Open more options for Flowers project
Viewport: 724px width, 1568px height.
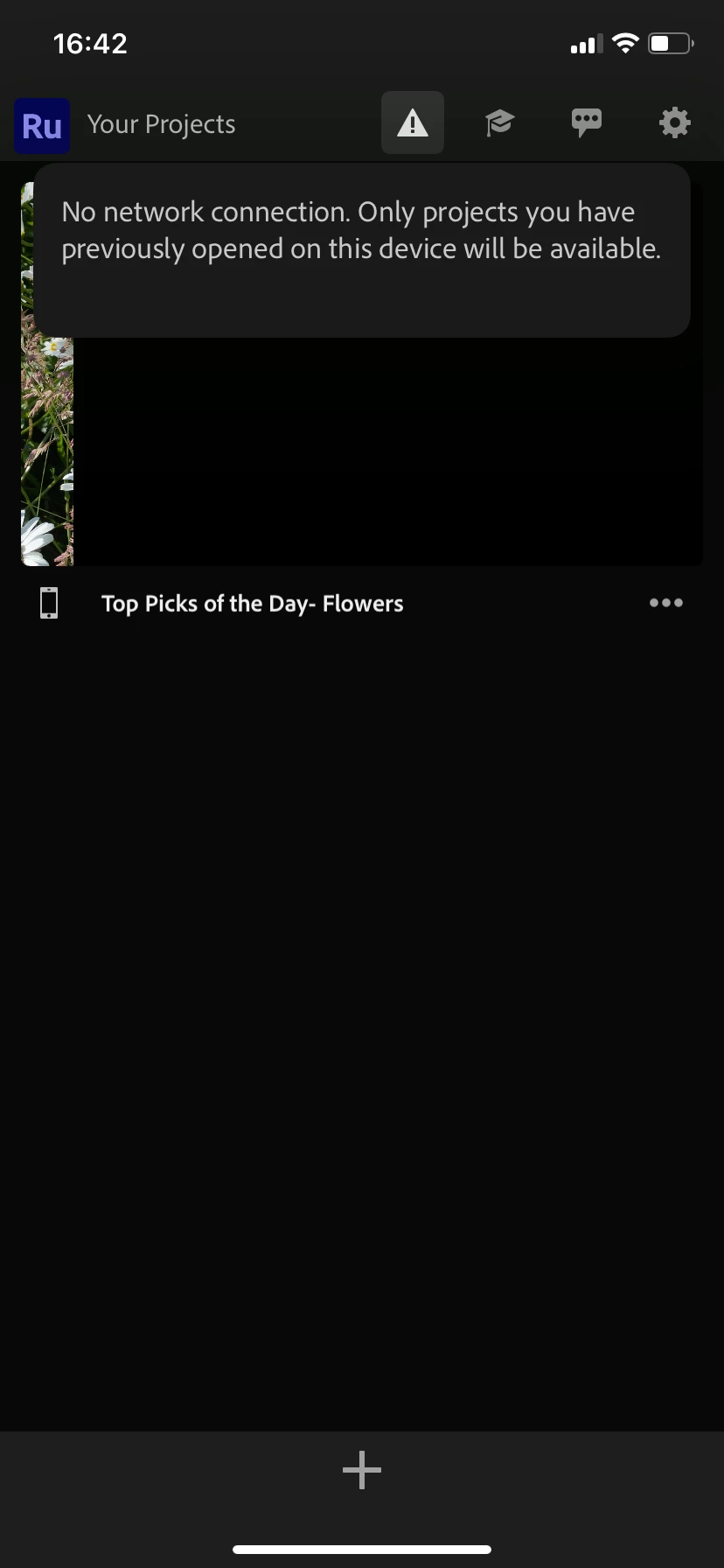(666, 603)
